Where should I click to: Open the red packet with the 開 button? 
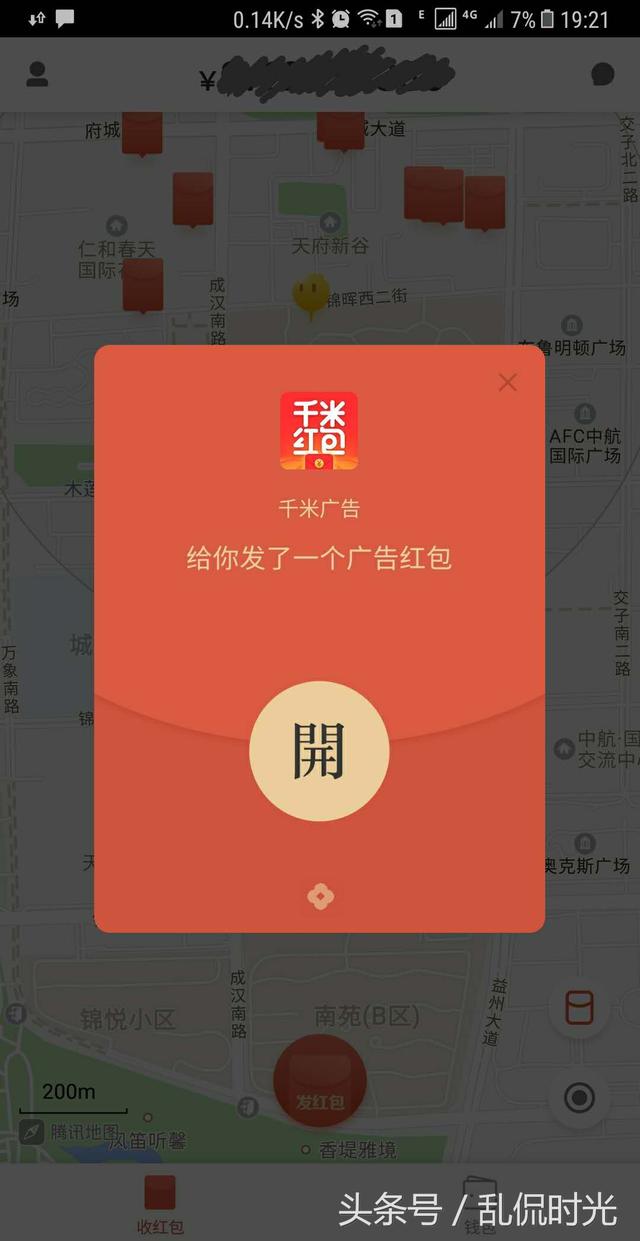pyautogui.click(x=319, y=751)
